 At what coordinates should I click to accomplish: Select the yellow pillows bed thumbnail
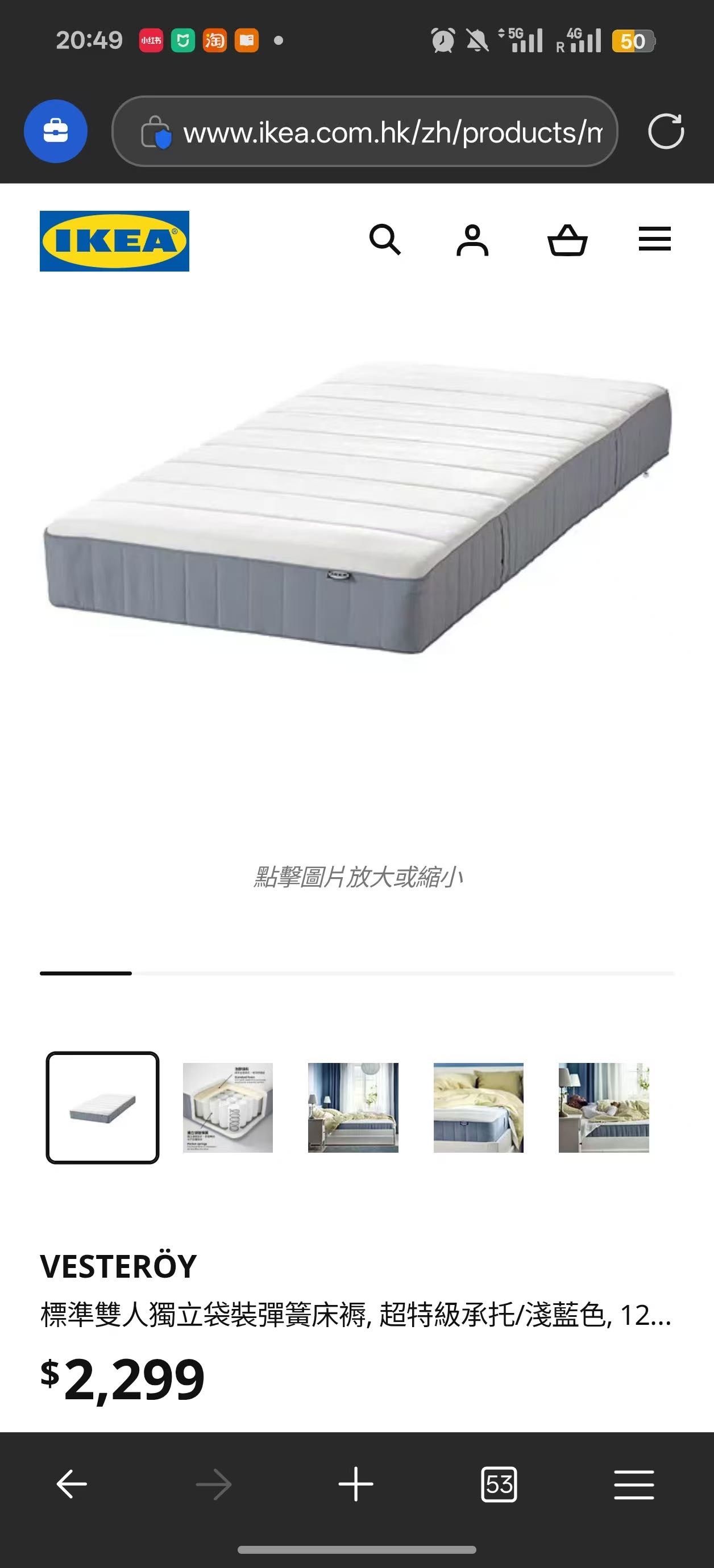click(478, 1107)
